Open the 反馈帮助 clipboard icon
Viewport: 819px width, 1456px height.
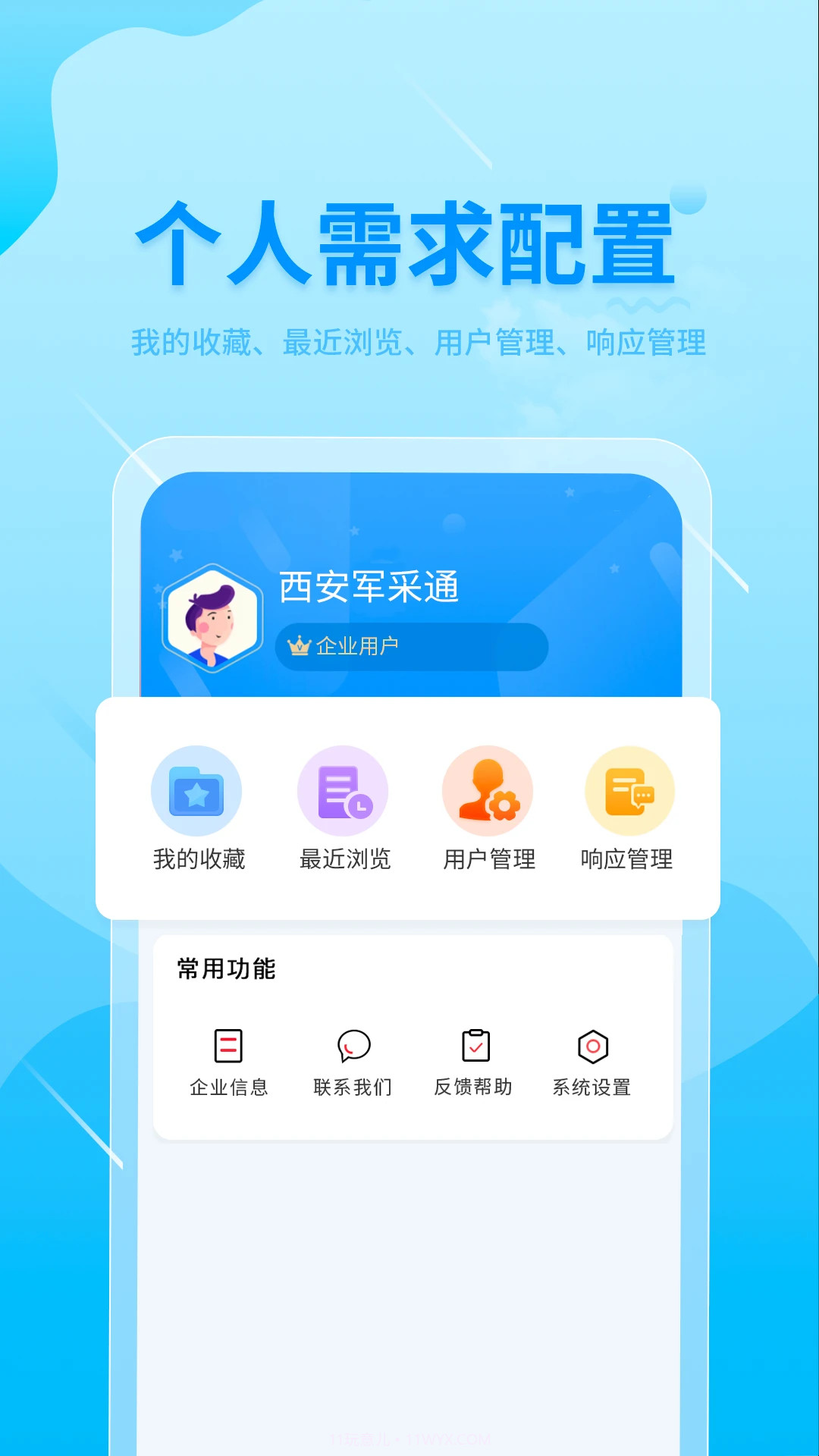point(475,1048)
